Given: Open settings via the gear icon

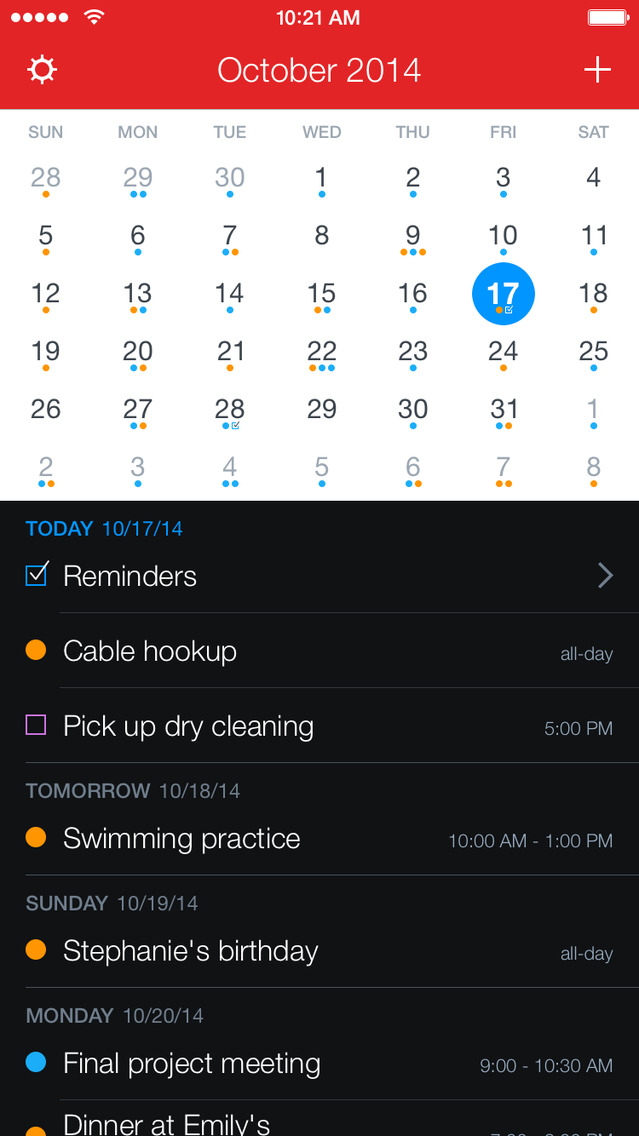Looking at the screenshot, I should coord(42,70).
